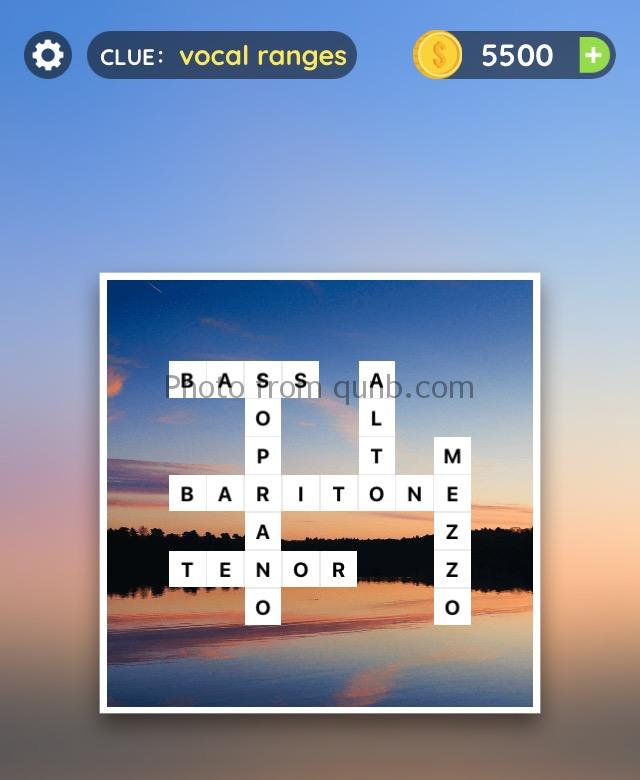
Task: Add more coins with the plus button
Action: pos(594,55)
